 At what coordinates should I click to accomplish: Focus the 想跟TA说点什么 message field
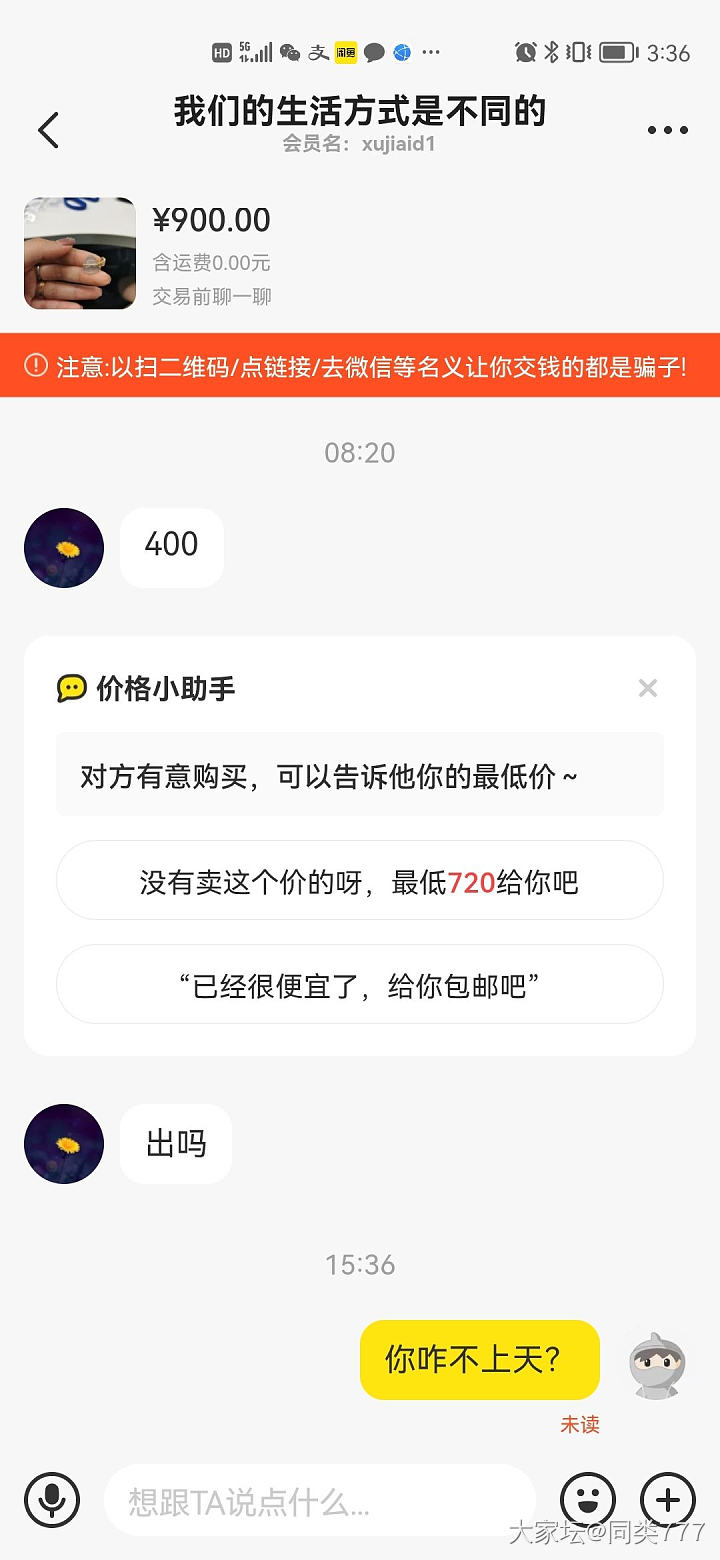tap(320, 1501)
